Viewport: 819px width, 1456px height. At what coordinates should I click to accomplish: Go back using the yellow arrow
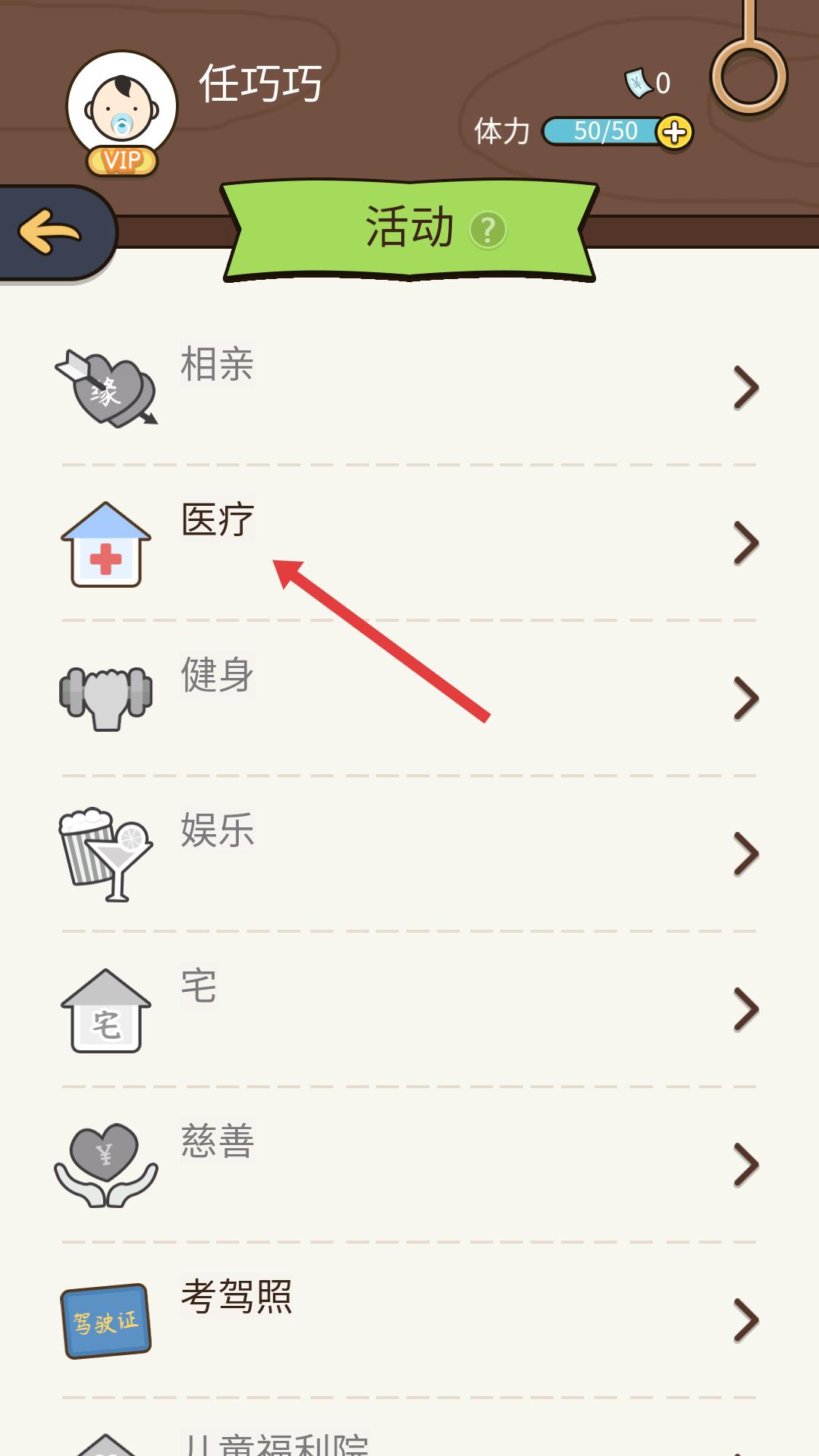coord(50,231)
